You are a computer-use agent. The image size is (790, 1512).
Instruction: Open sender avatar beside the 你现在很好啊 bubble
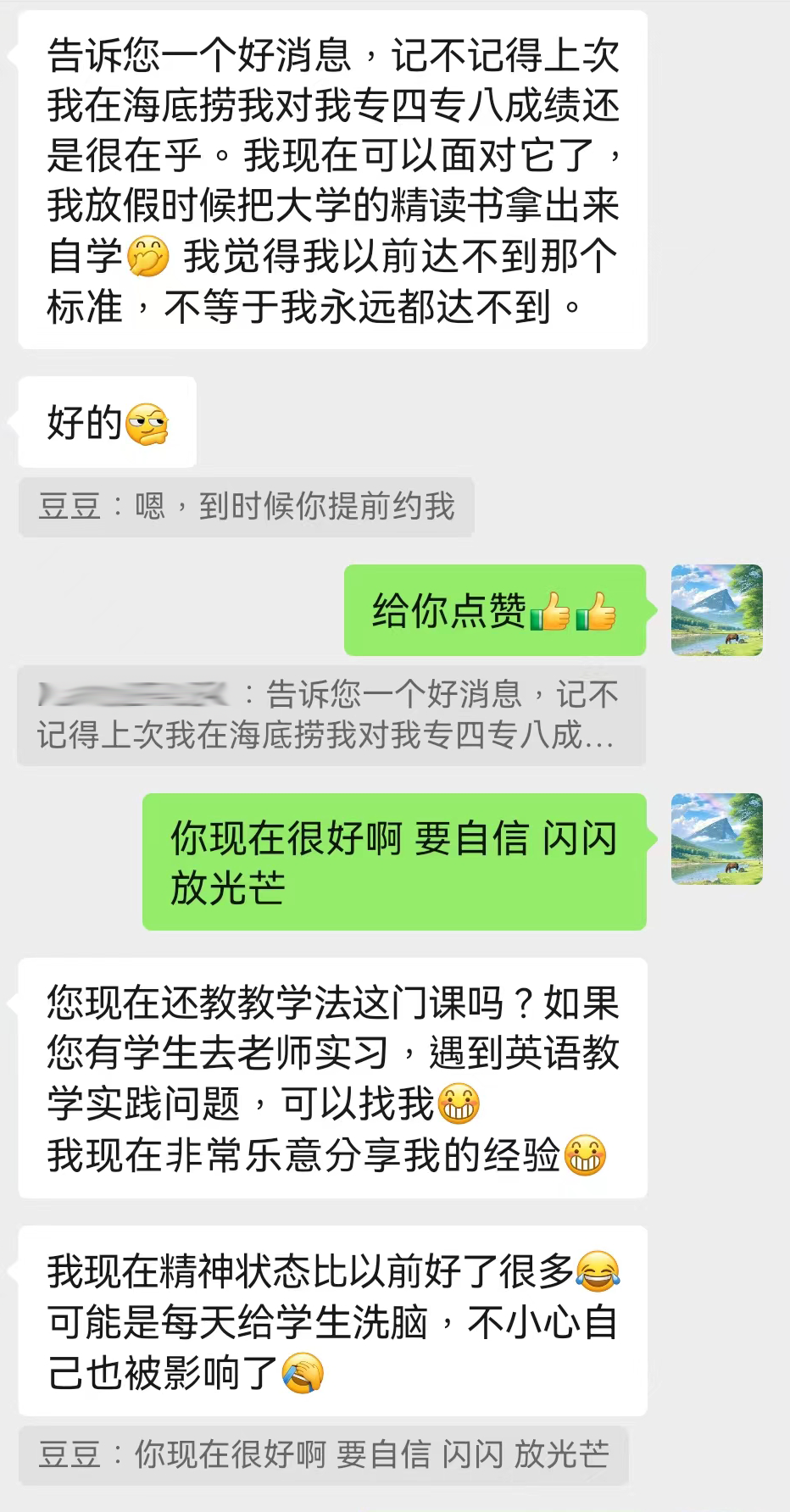pos(716,839)
